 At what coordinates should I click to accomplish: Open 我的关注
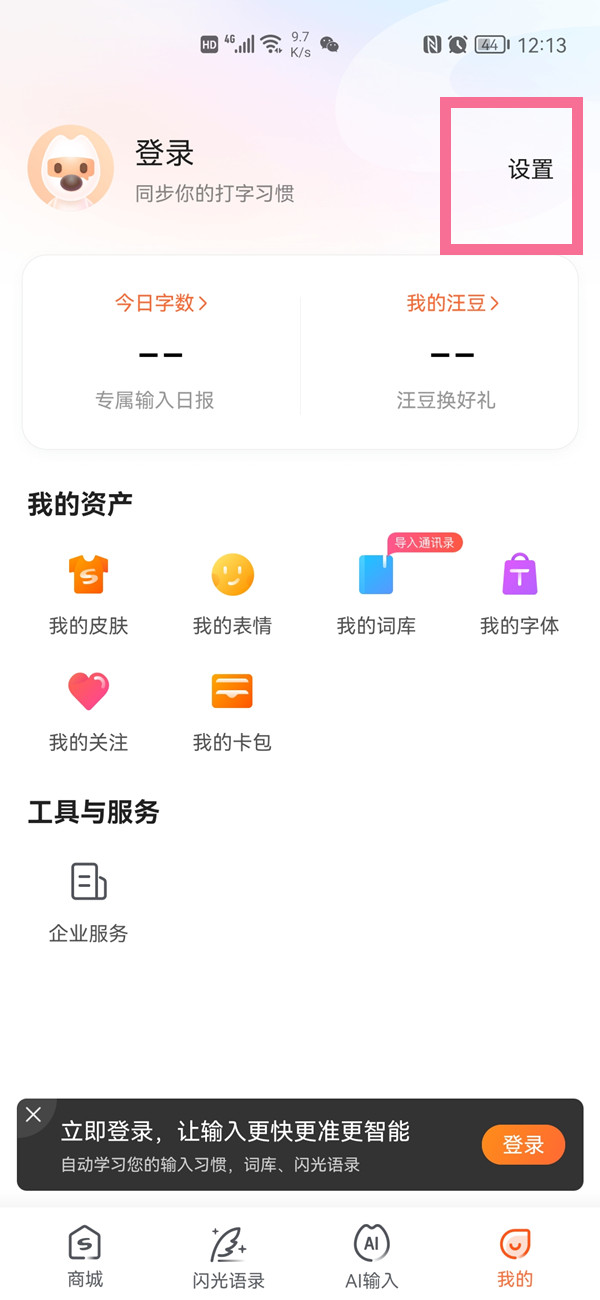(88, 712)
